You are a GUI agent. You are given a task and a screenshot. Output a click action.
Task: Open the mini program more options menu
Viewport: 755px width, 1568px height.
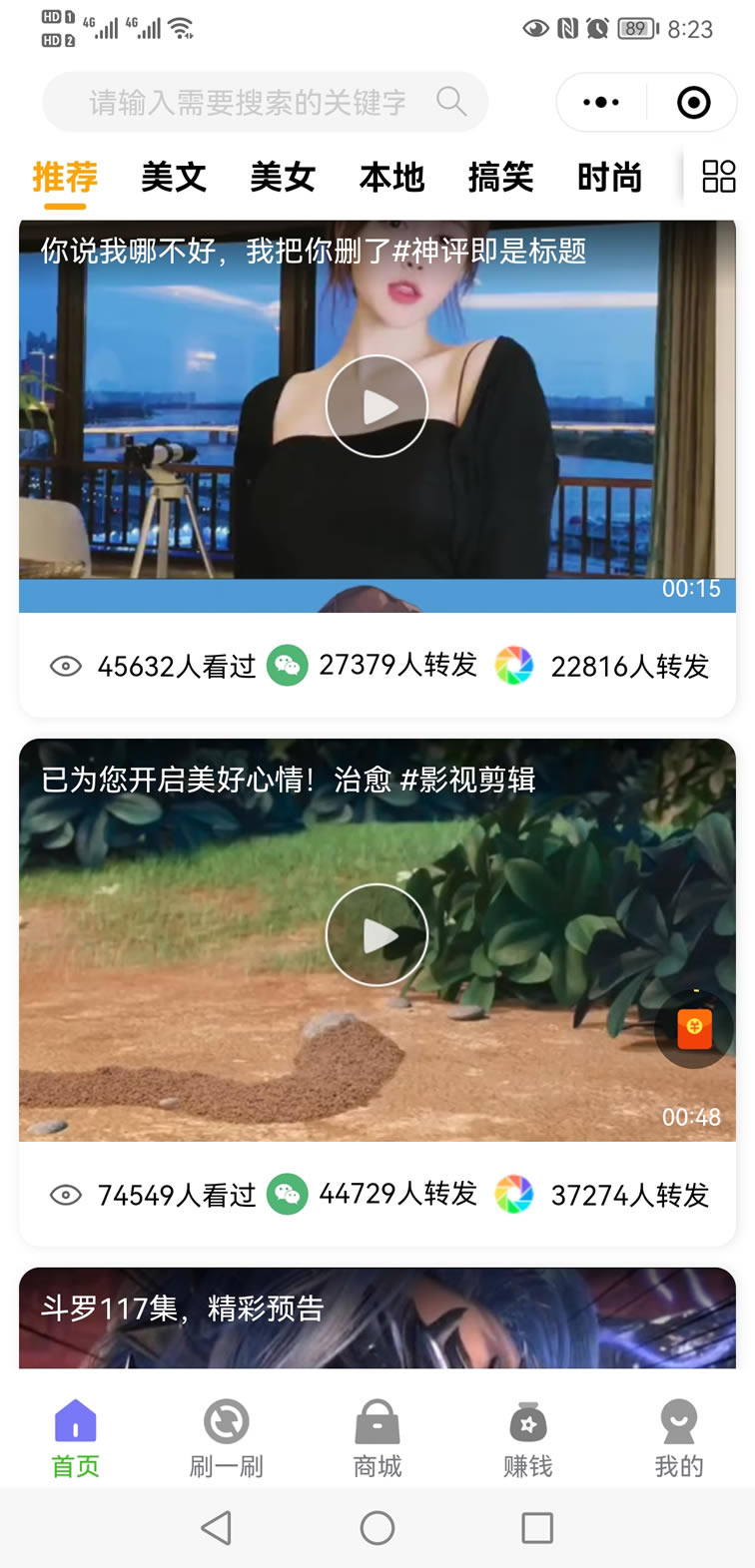point(601,102)
